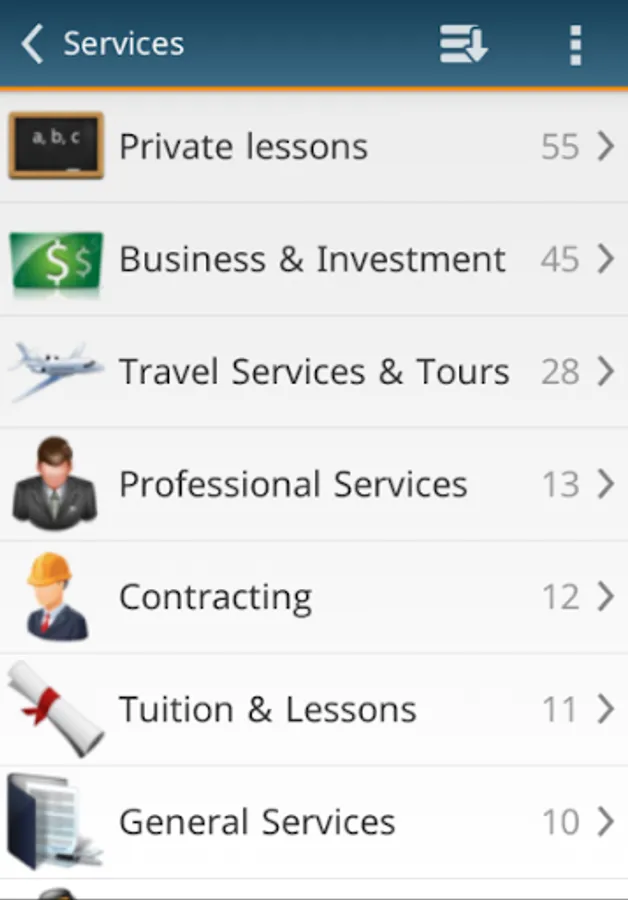The width and height of the screenshot is (628, 900).
Task: Open the Private lessons category
Action: click(x=314, y=147)
